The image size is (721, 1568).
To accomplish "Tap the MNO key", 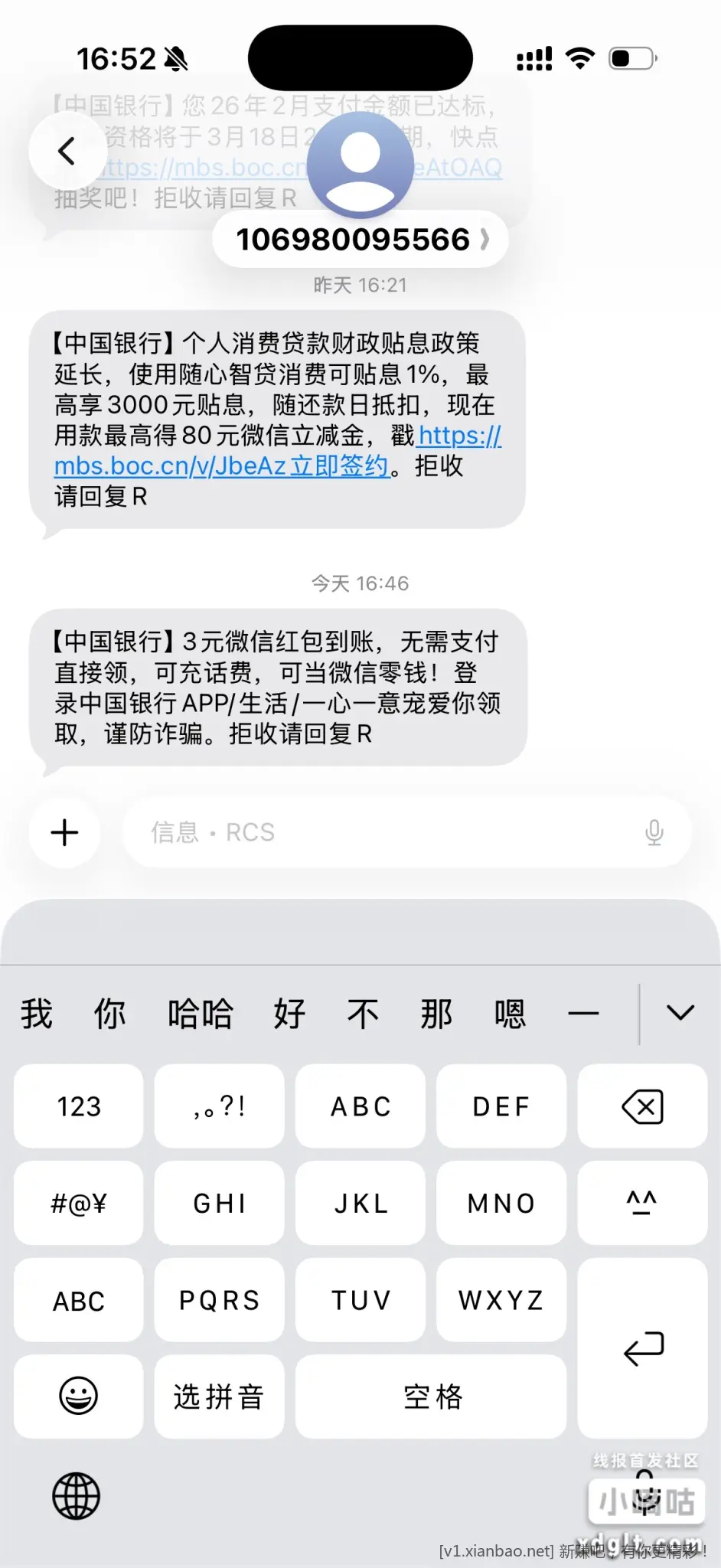I will (x=501, y=1204).
